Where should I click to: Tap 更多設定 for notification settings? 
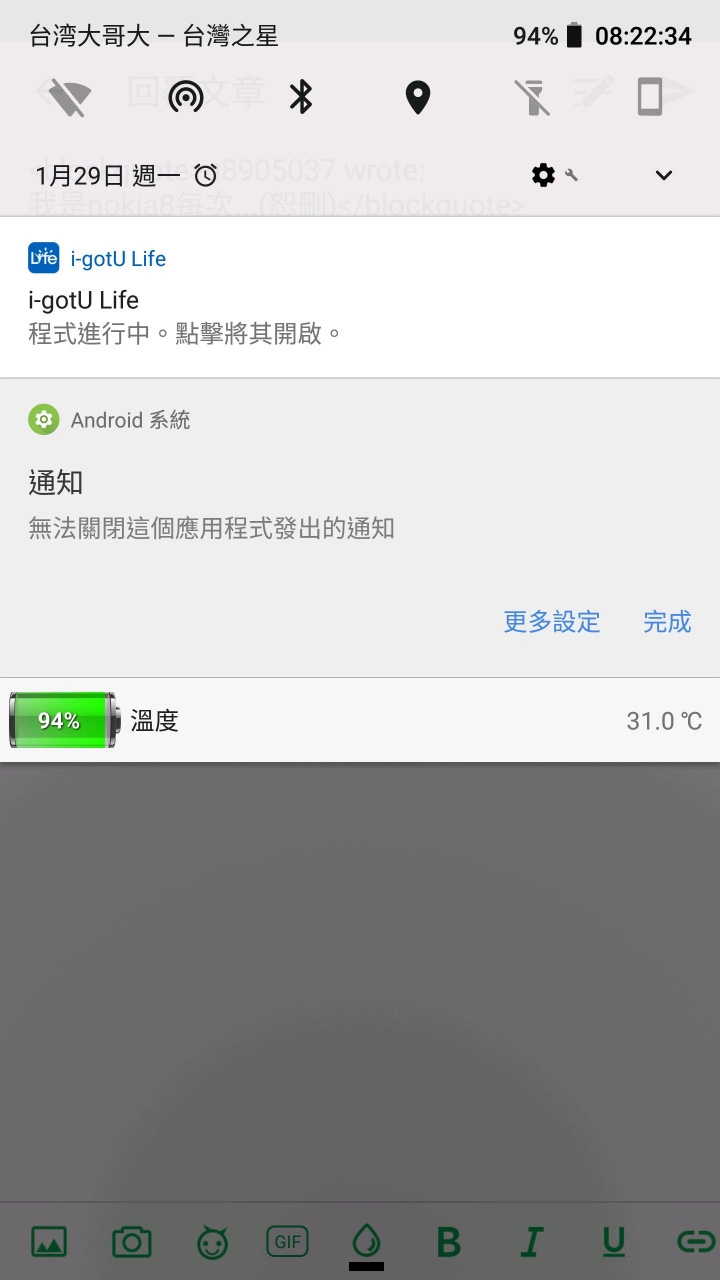click(x=552, y=622)
